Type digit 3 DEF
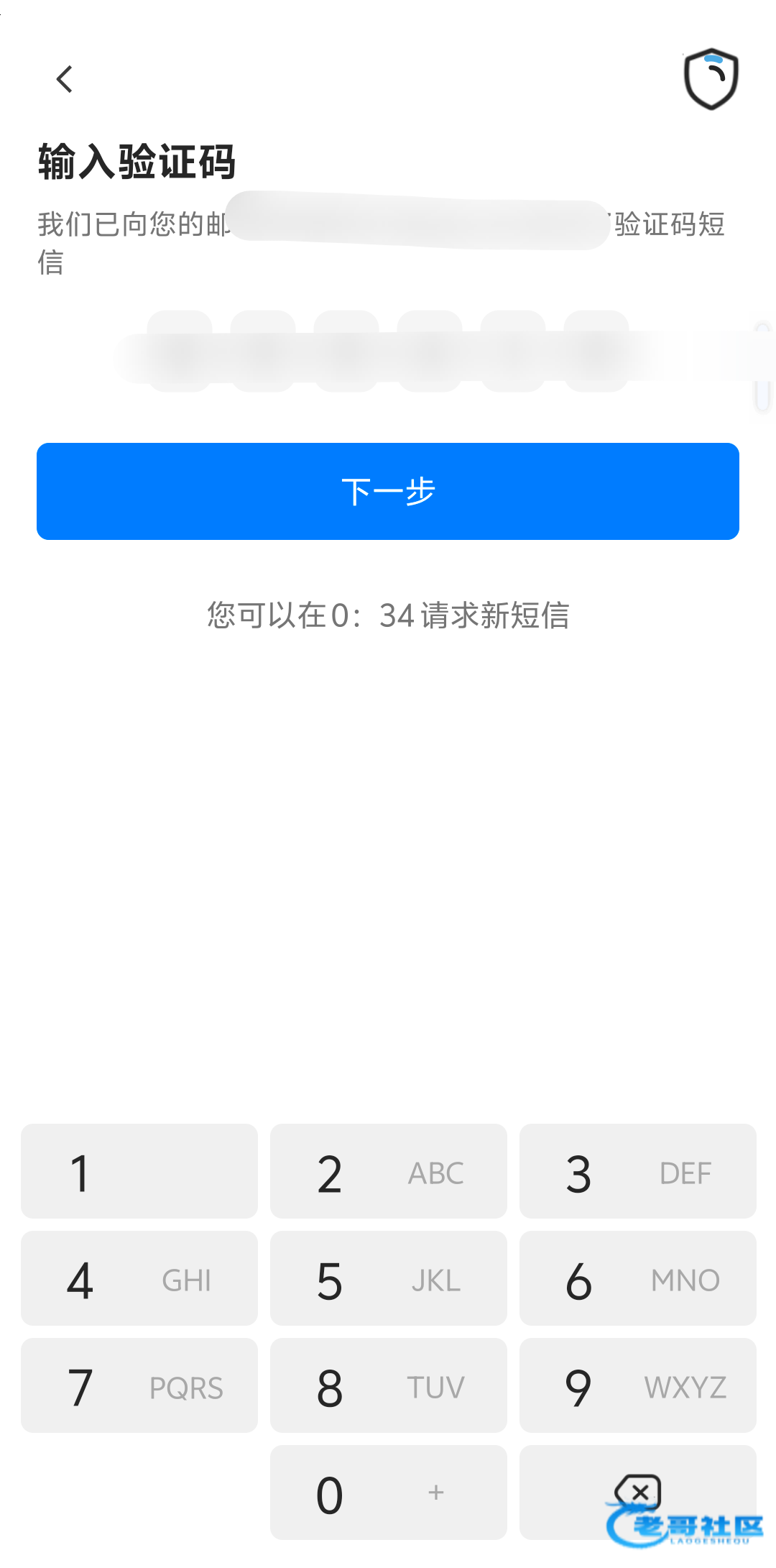Screen dimensions: 776x1568 [638, 1171]
